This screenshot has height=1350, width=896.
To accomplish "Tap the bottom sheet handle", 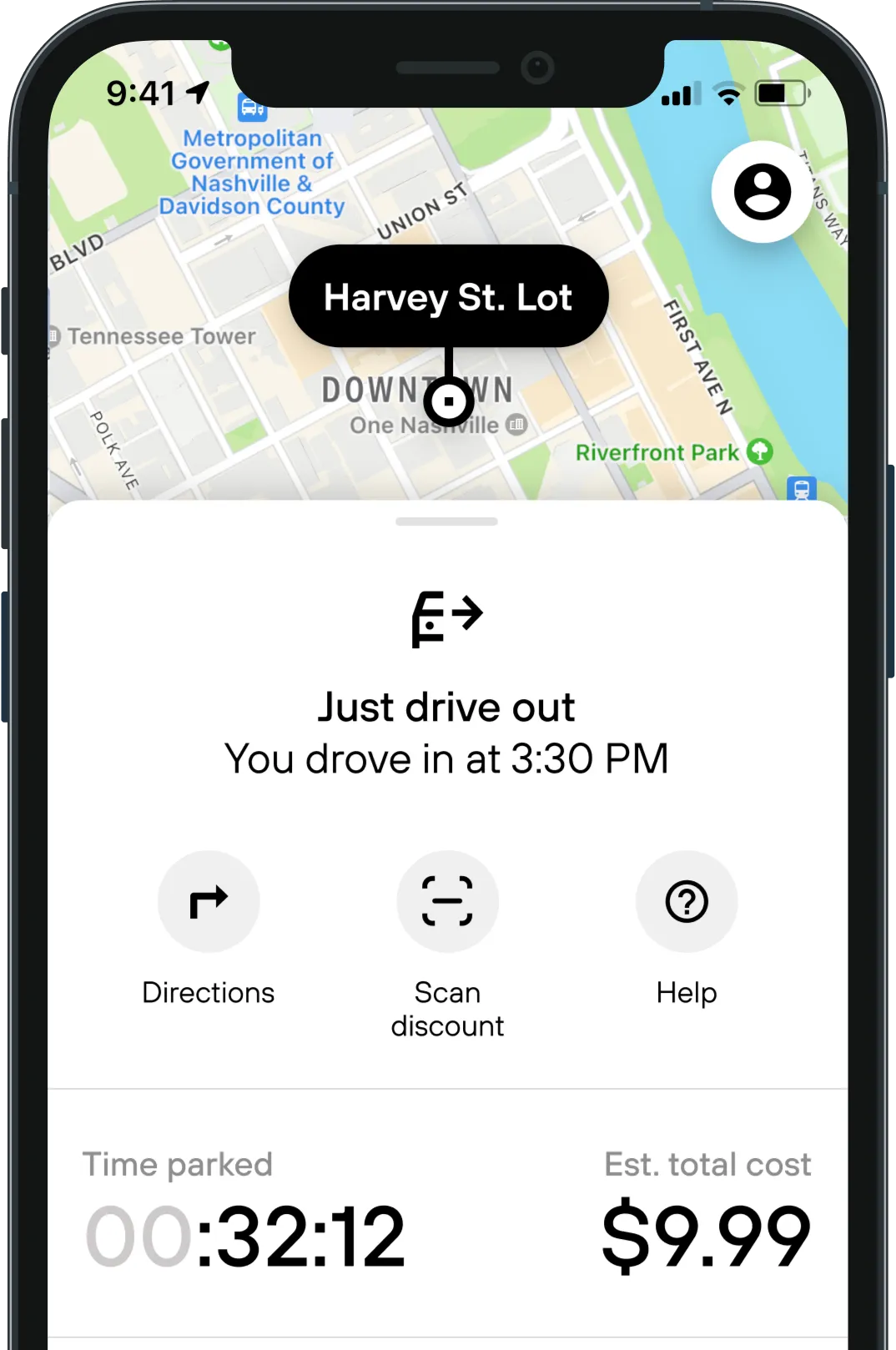I will point(447,521).
